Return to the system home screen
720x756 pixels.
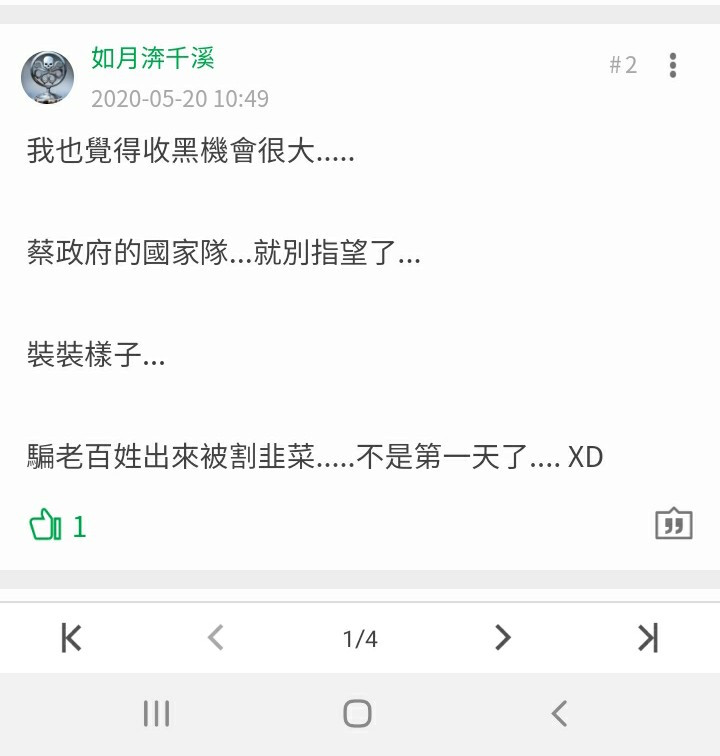pos(358,713)
